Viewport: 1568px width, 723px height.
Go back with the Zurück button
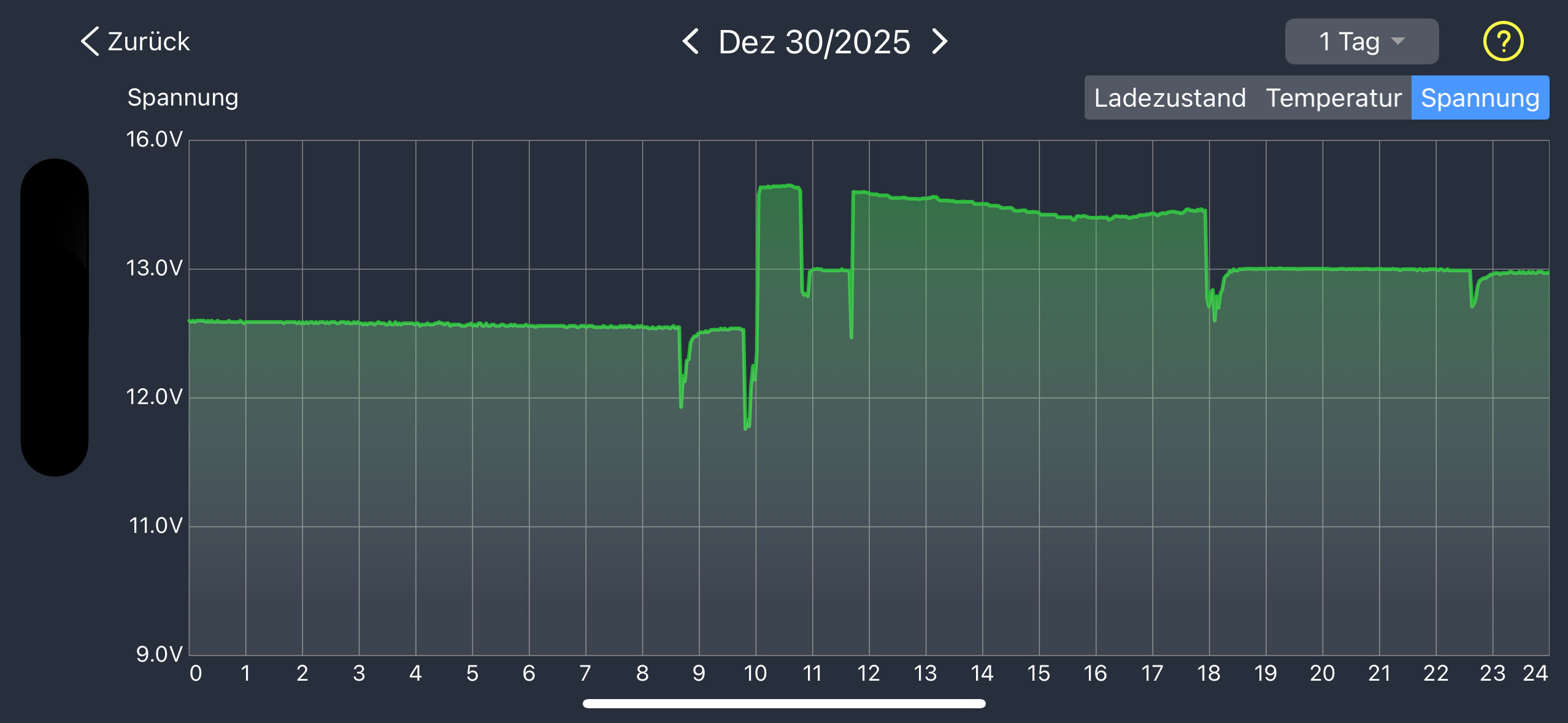pos(136,42)
